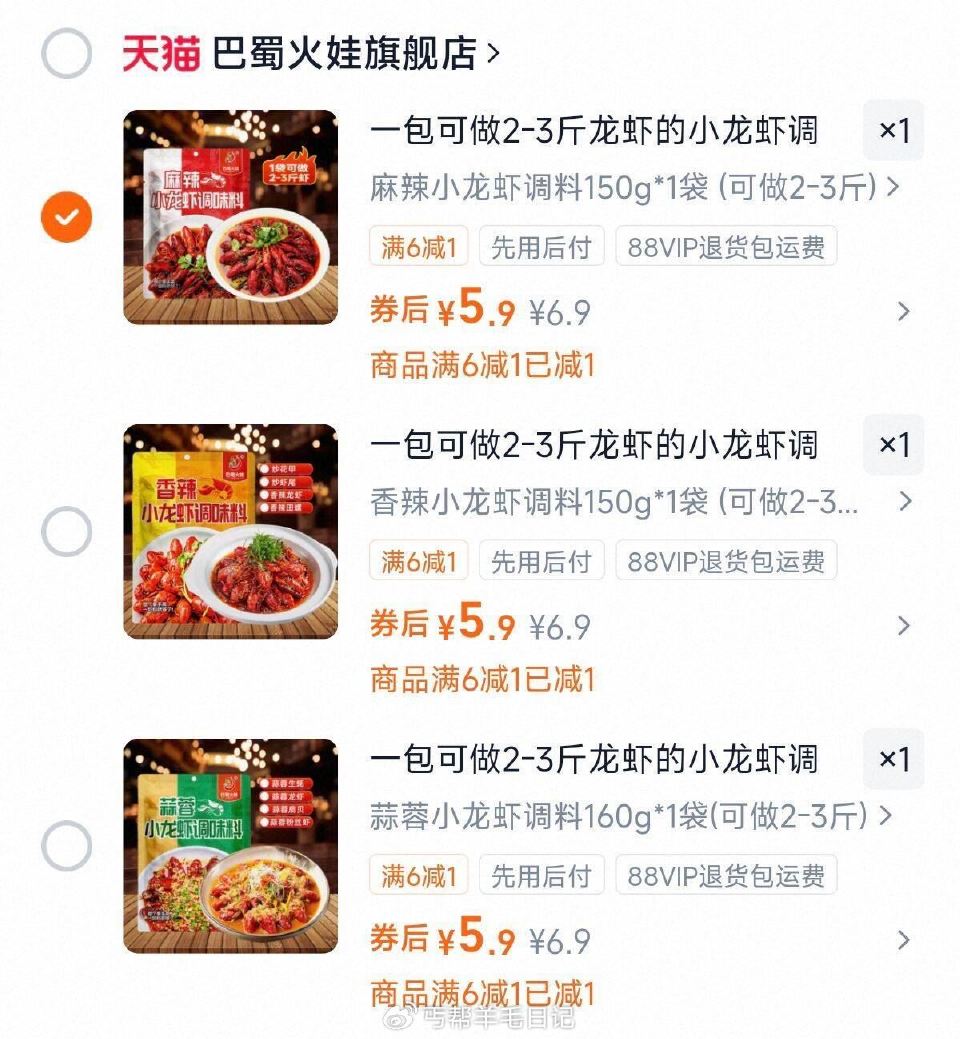Open the 麻辣小龙虾调味料 product thumbnail
Screen dimensions: 960x1039
point(231,218)
